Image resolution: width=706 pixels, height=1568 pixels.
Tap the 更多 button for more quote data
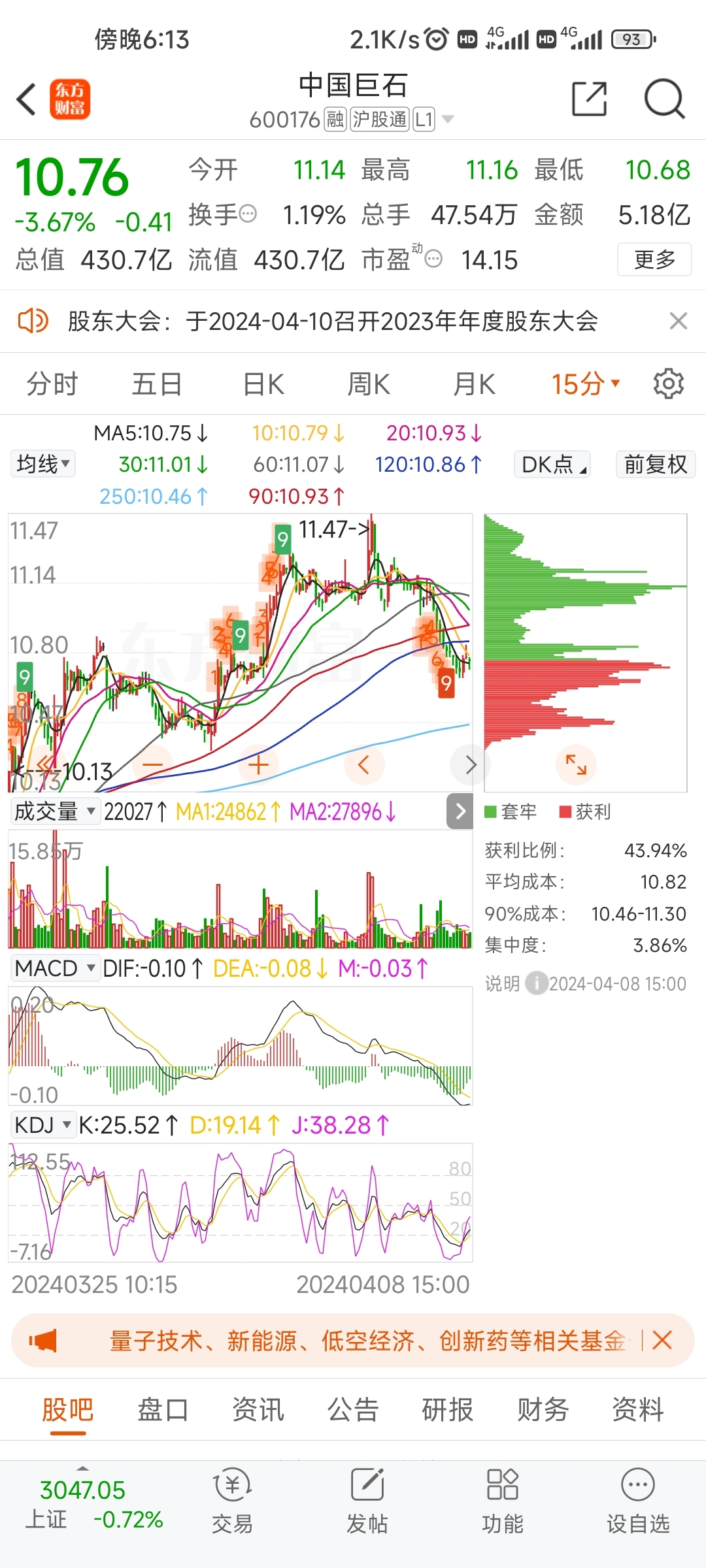click(x=654, y=260)
